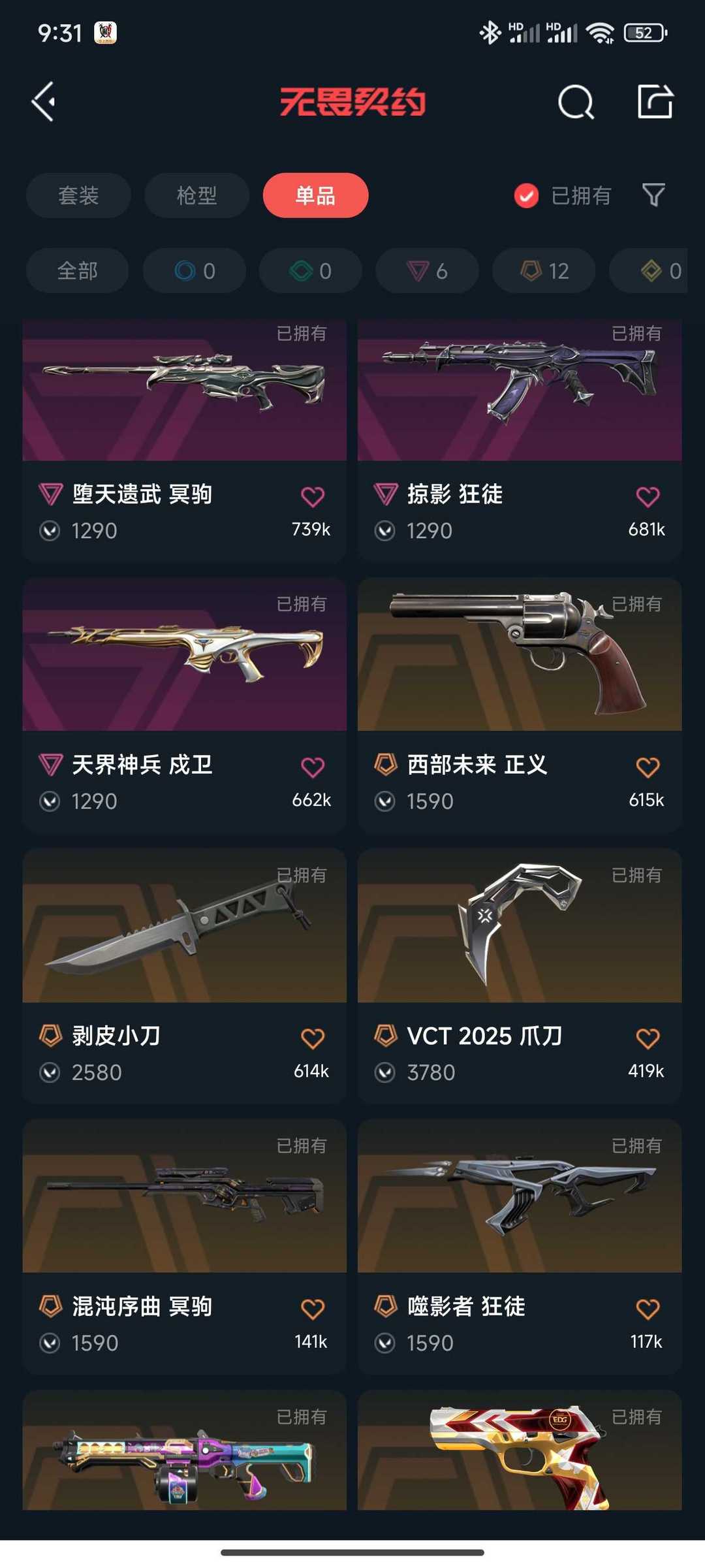The image size is (705, 1568).
Task: Open the 天界神兵 戍卫 skin card
Action: coord(184,705)
